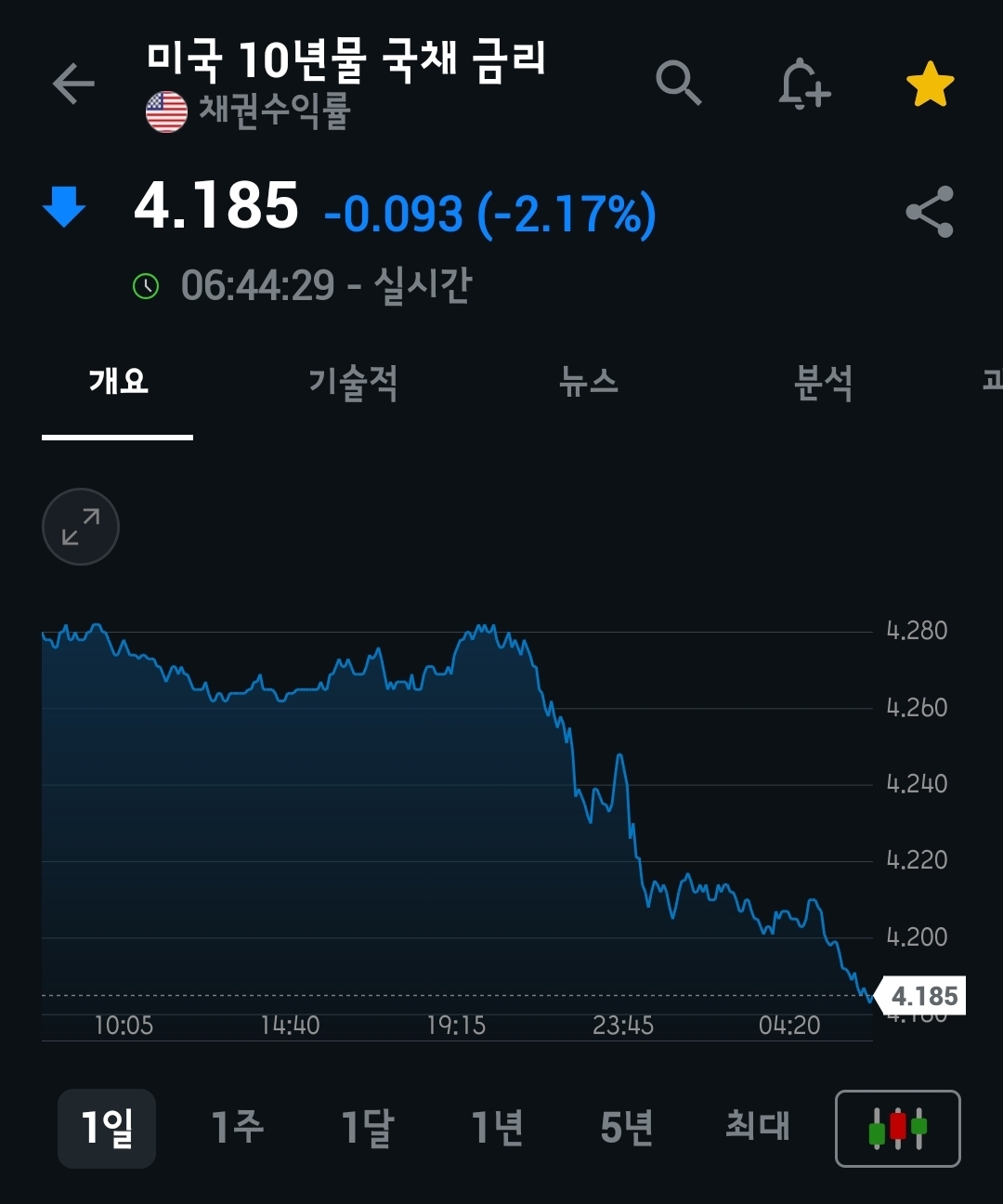Image resolution: width=1003 pixels, height=1204 pixels.
Task: Add a price alert with the bell icon
Action: 803,85
